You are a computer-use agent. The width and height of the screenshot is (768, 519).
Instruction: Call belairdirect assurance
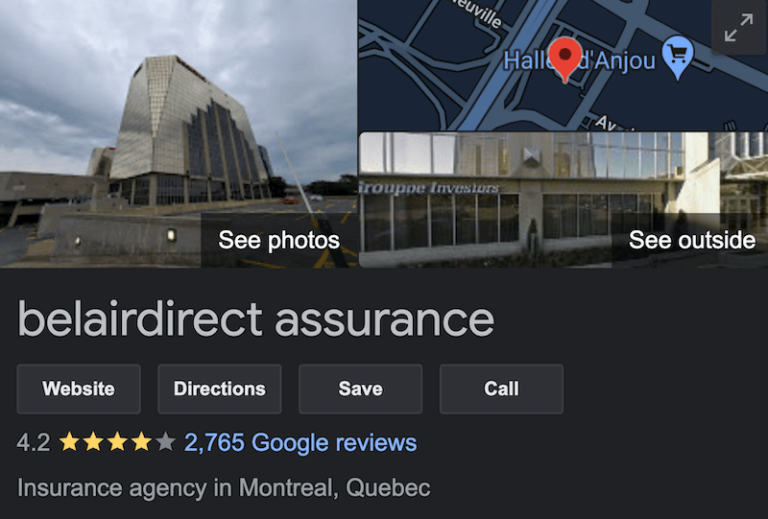point(501,389)
